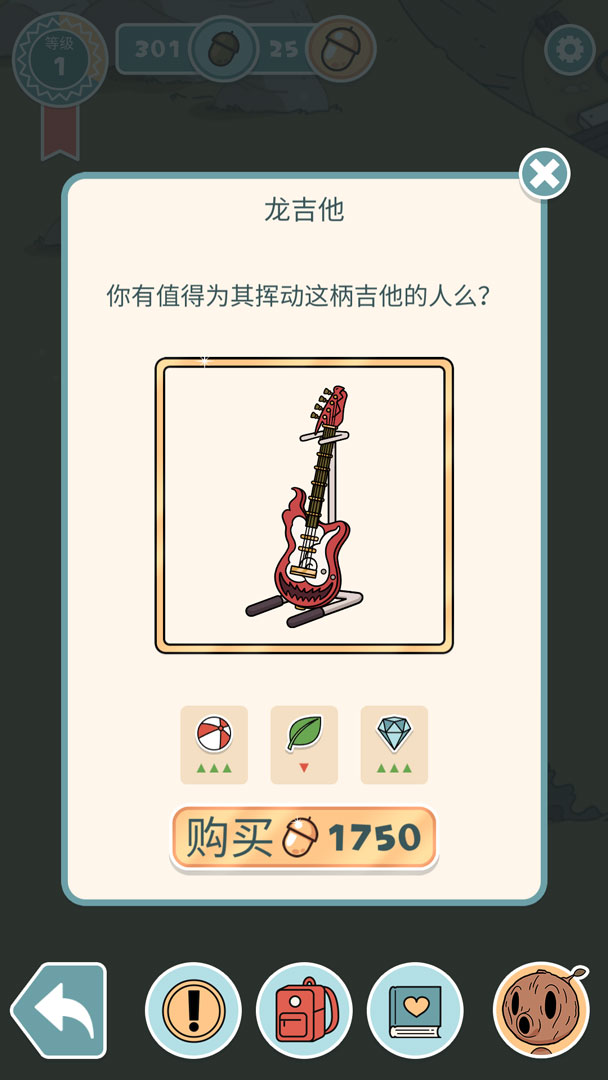The height and width of the screenshot is (1080, 608).
Task: Open the heart book collection
Action: pyautogui.click(x=415, y=1010)
